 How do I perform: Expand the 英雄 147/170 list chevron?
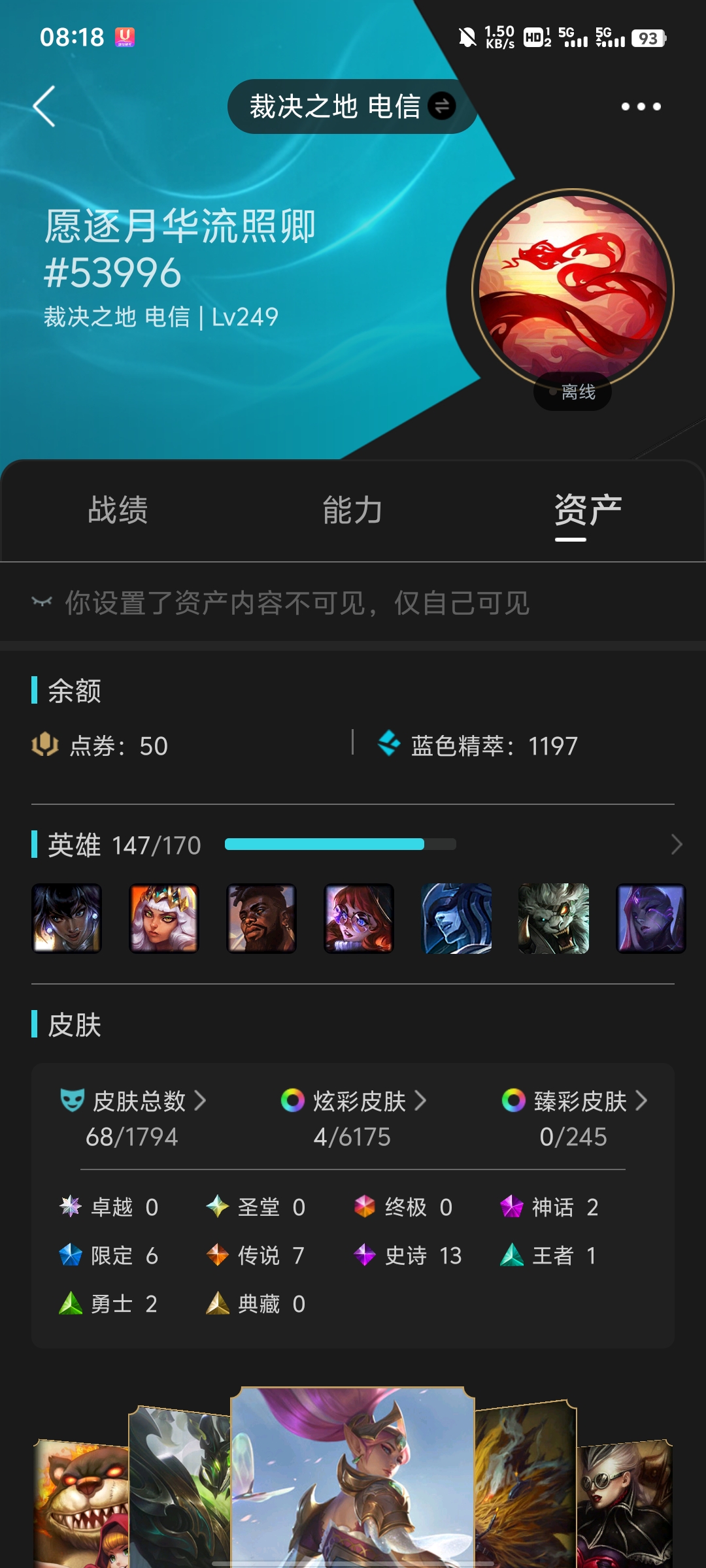677,845
